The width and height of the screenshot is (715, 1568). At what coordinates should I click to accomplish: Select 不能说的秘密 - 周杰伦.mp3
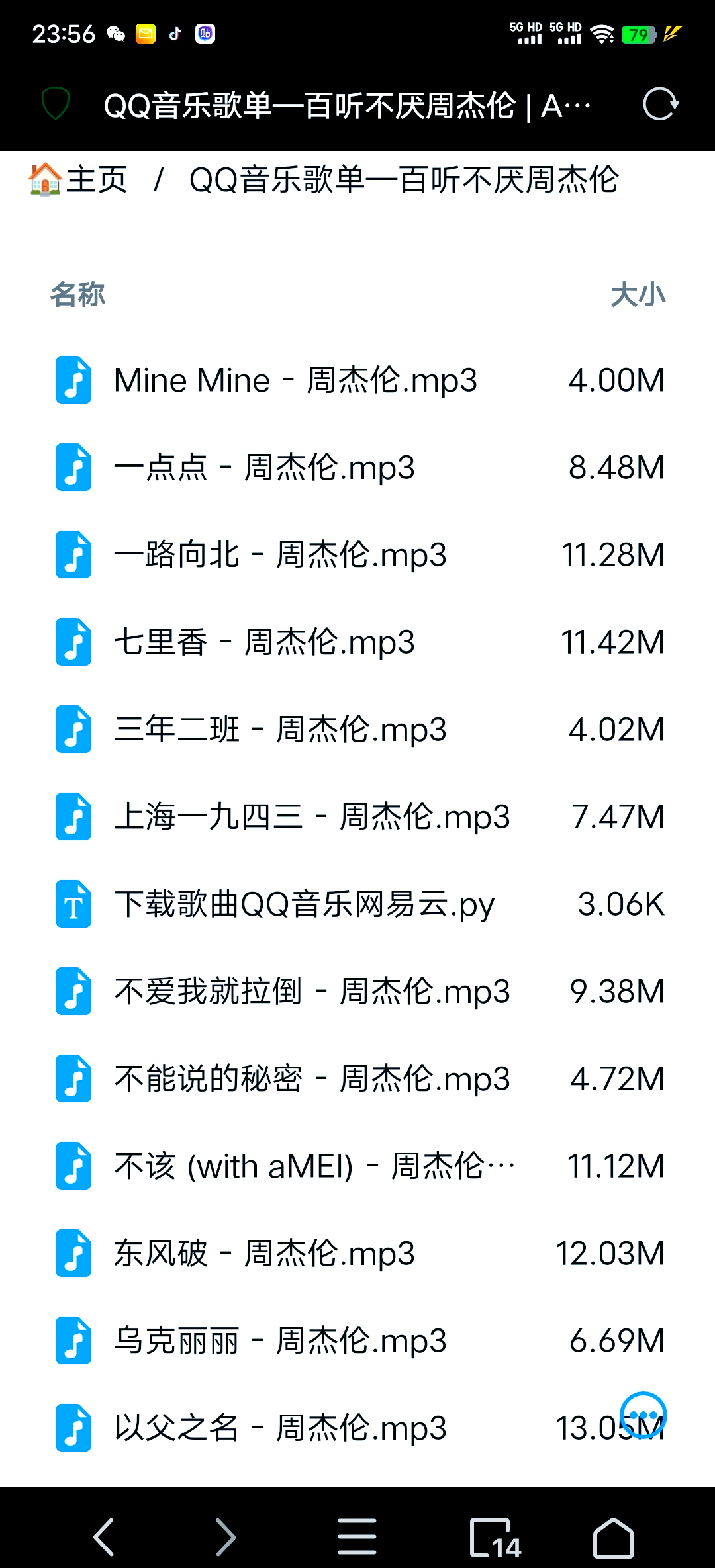pos(312,1079)
